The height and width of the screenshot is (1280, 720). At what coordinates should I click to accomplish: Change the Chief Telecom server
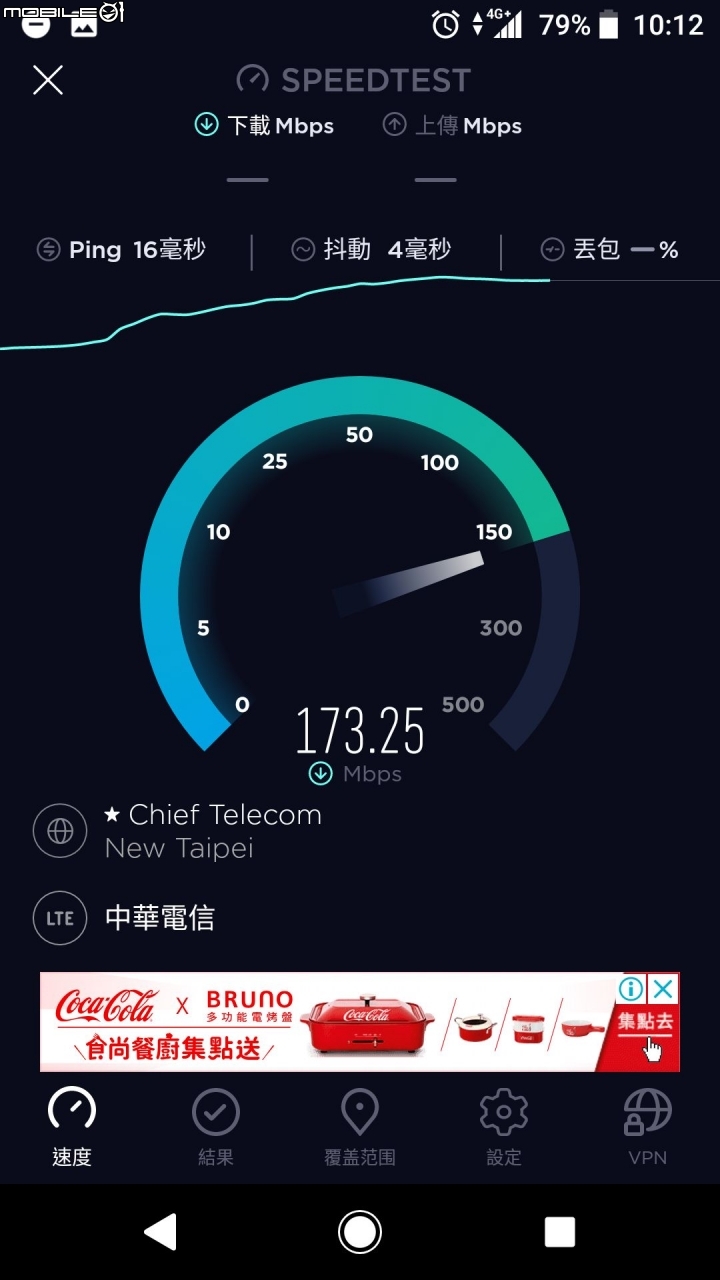click(213, 830)
